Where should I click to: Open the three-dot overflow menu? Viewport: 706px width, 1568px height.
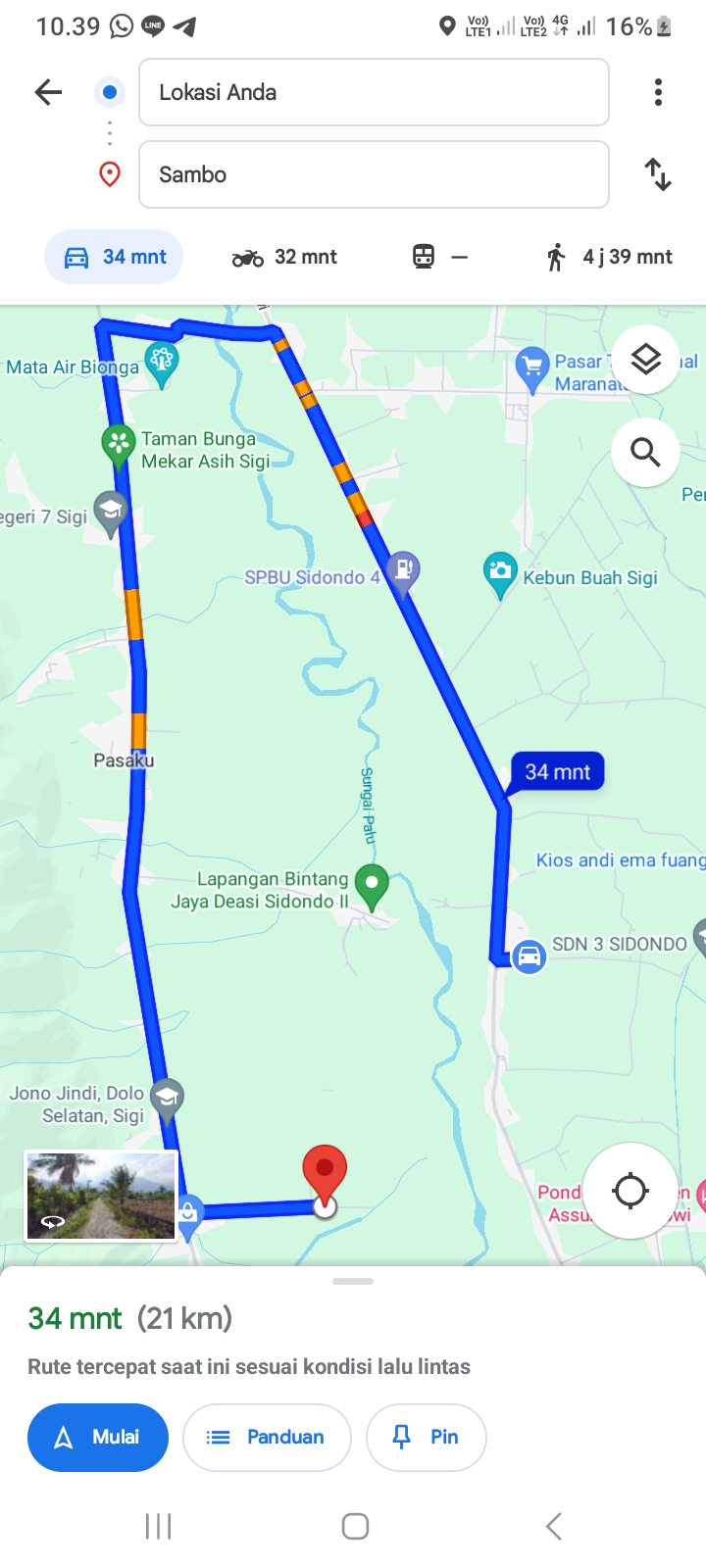tap(658, 92)
